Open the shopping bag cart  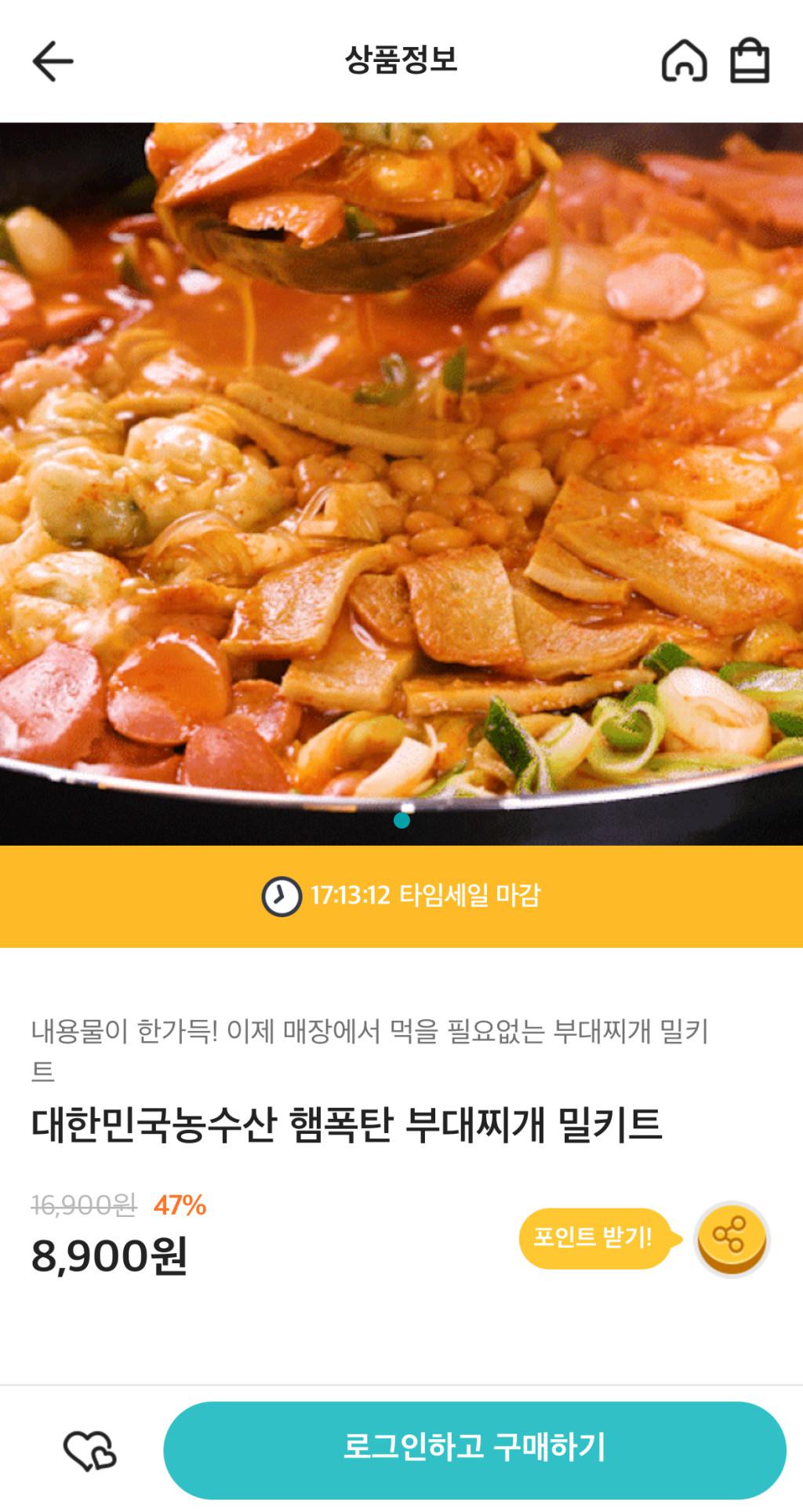(750, 61)
